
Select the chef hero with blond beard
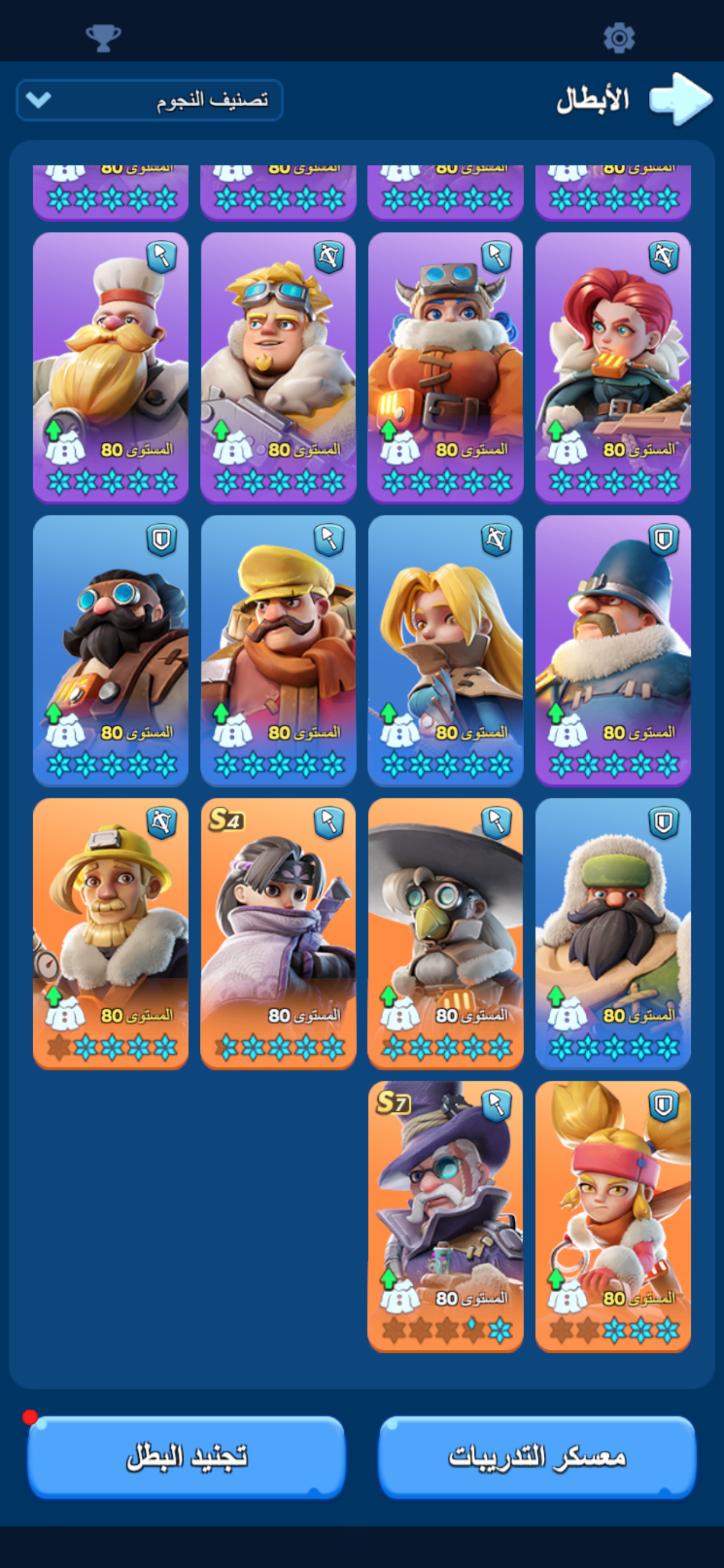(111, 367)
